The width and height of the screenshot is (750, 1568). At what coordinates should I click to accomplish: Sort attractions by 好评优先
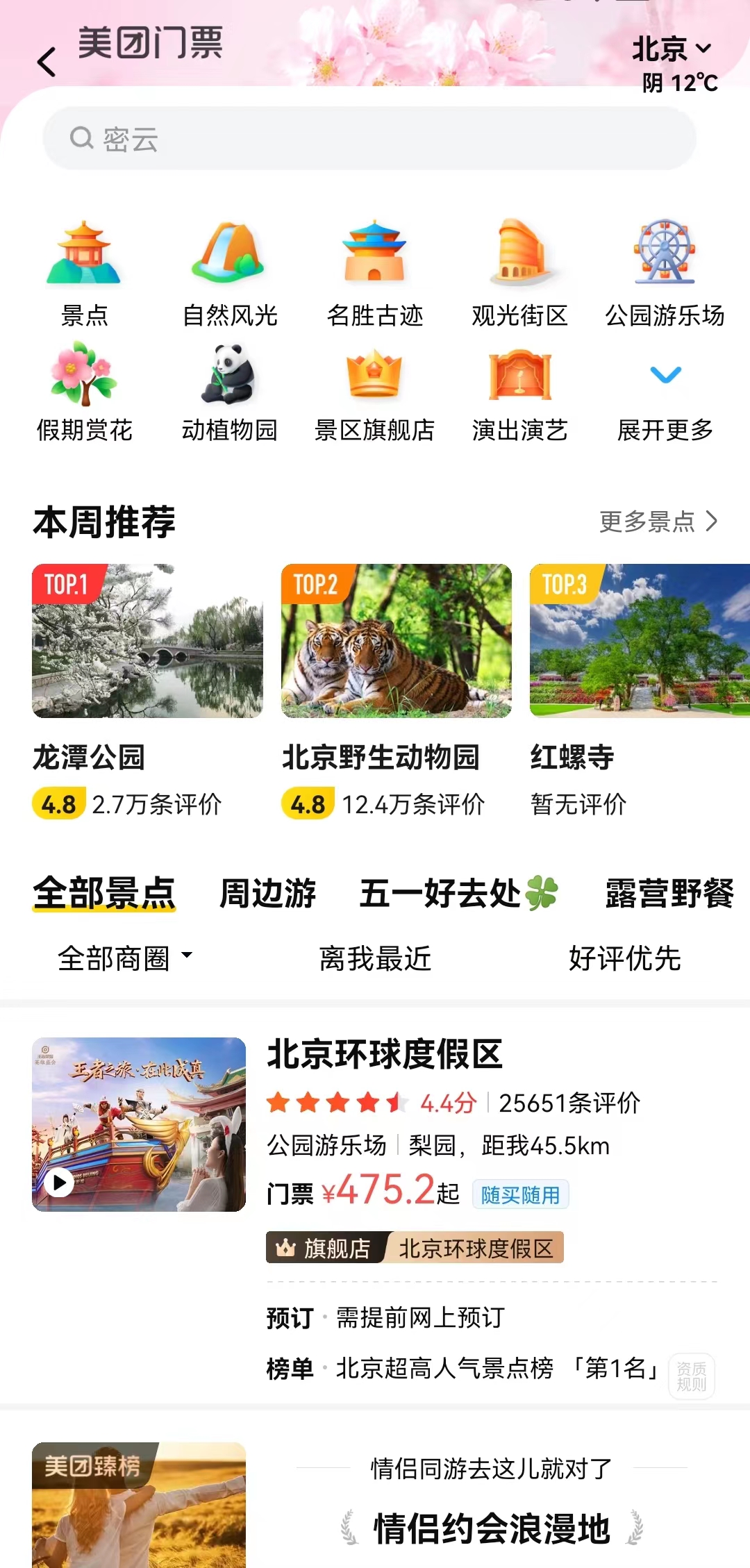click(x=624, y=958)
